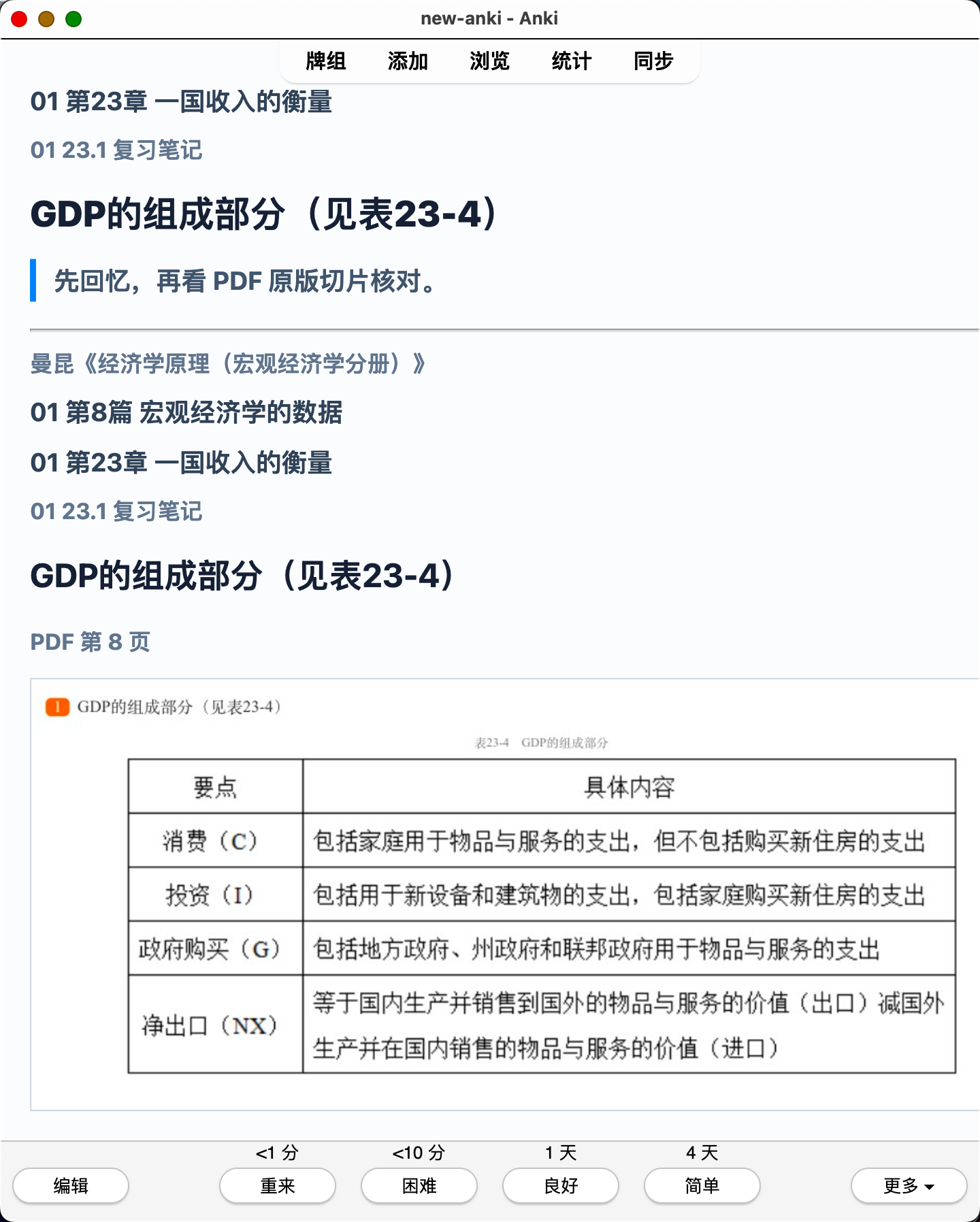Show 统计 statistics

pyautogui.click(x=571, y=61)
